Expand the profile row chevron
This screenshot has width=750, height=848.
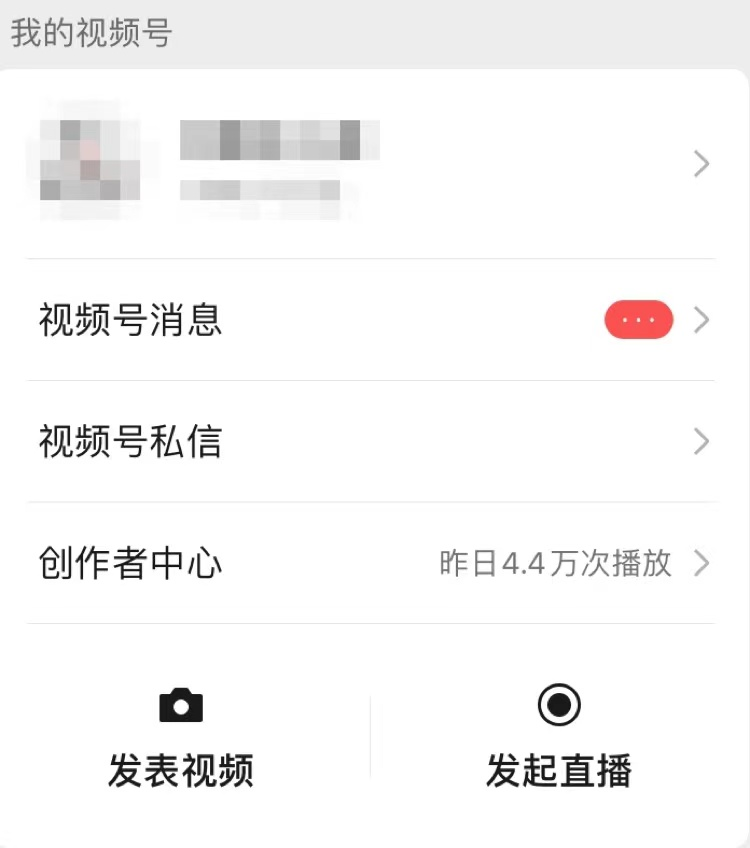[x=700, y=164]
